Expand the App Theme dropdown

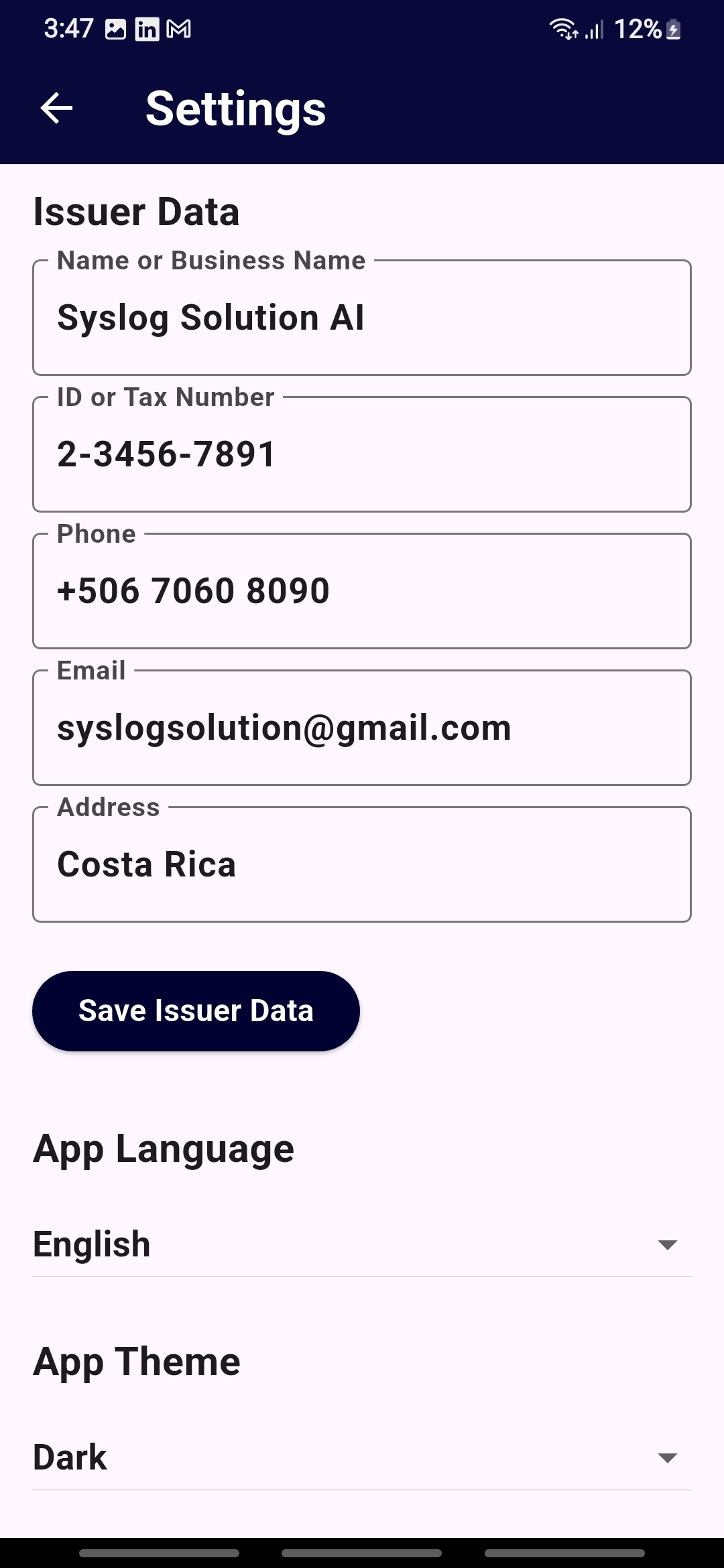coord(362,1457)
